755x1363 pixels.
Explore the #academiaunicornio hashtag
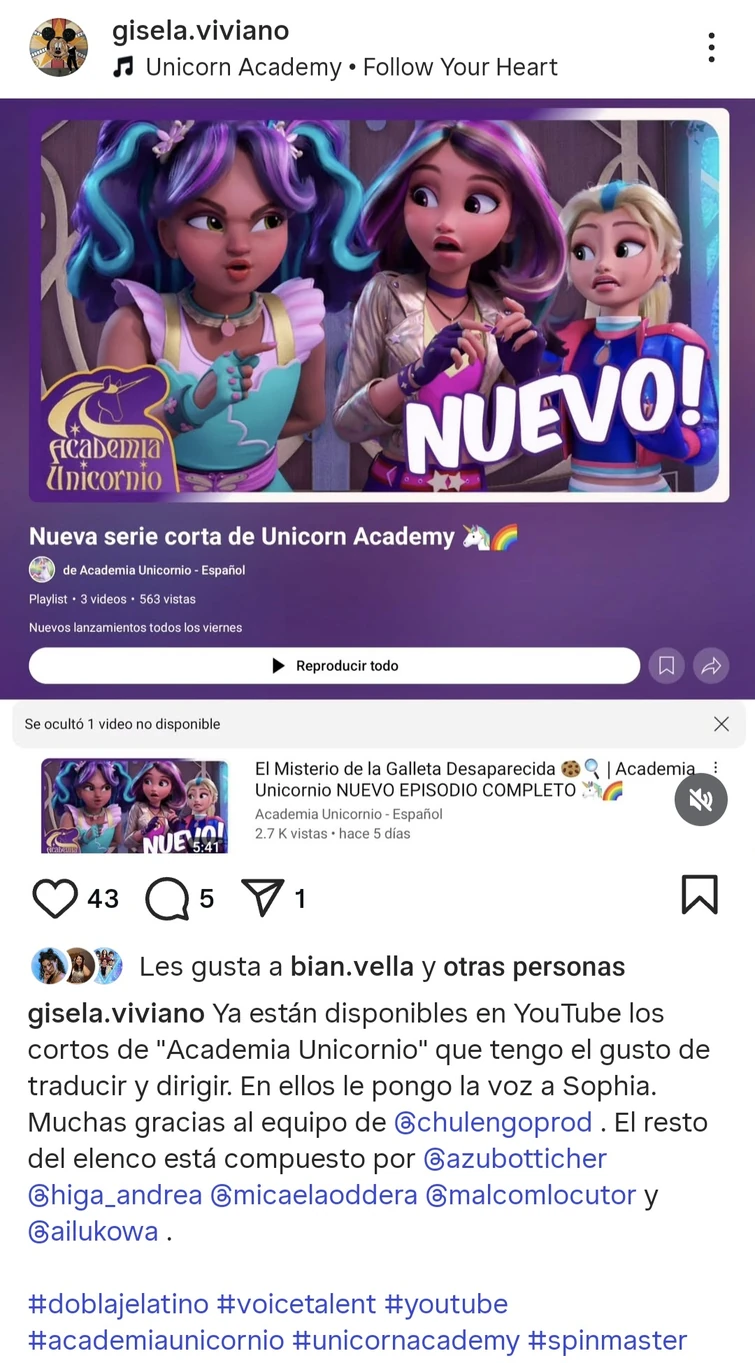pyautogui.click(x=156, y=1340)
